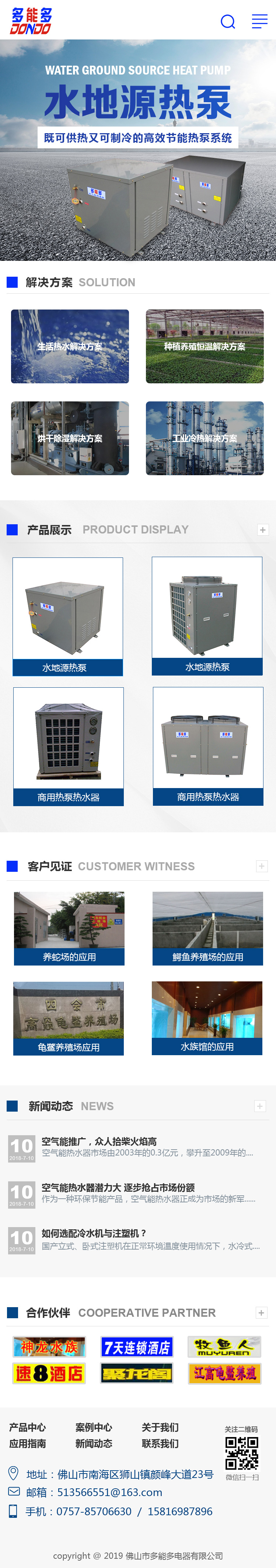Expand more in the 合作伙伴 section
This screenshot has height=1568, width=276.
click(261, 1312)
